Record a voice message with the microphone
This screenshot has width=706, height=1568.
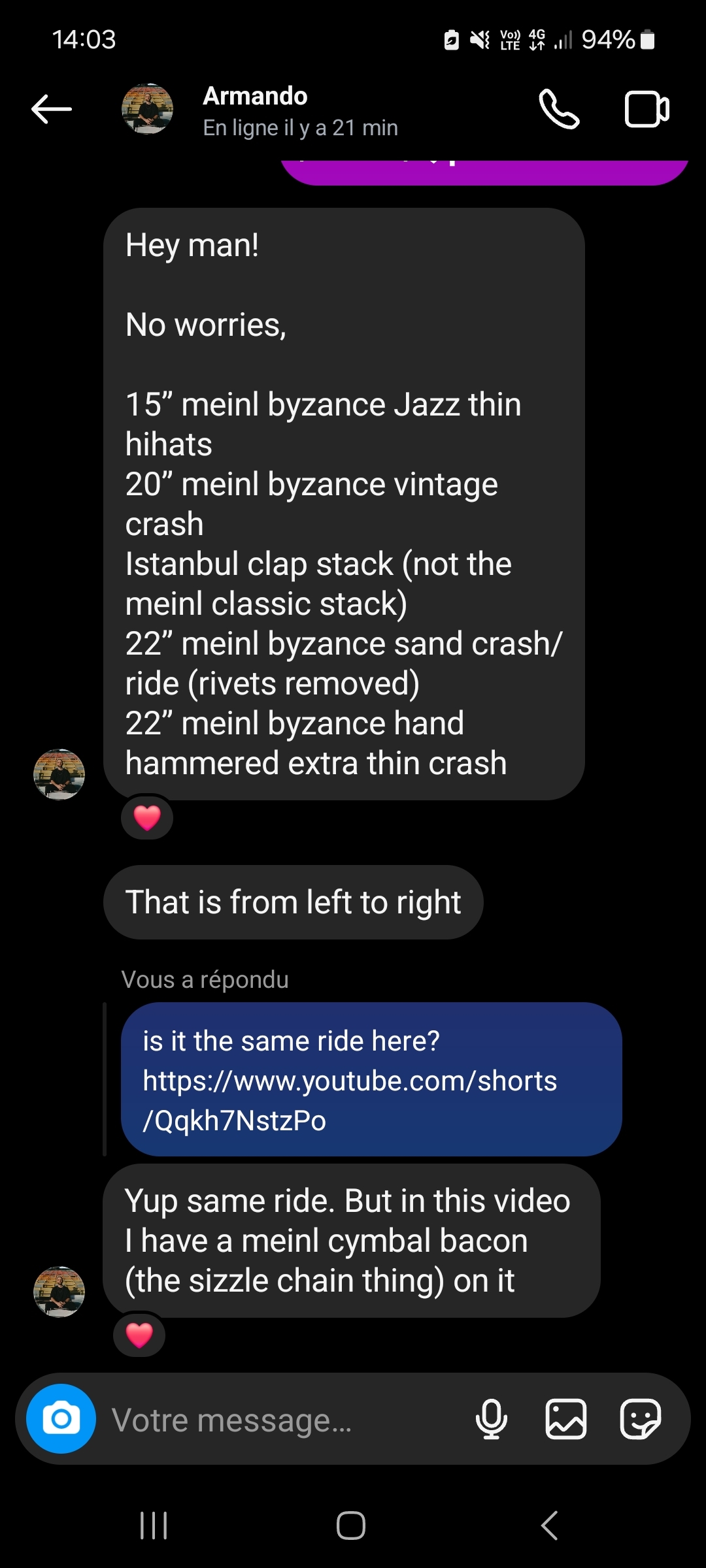coord(492,1419)
